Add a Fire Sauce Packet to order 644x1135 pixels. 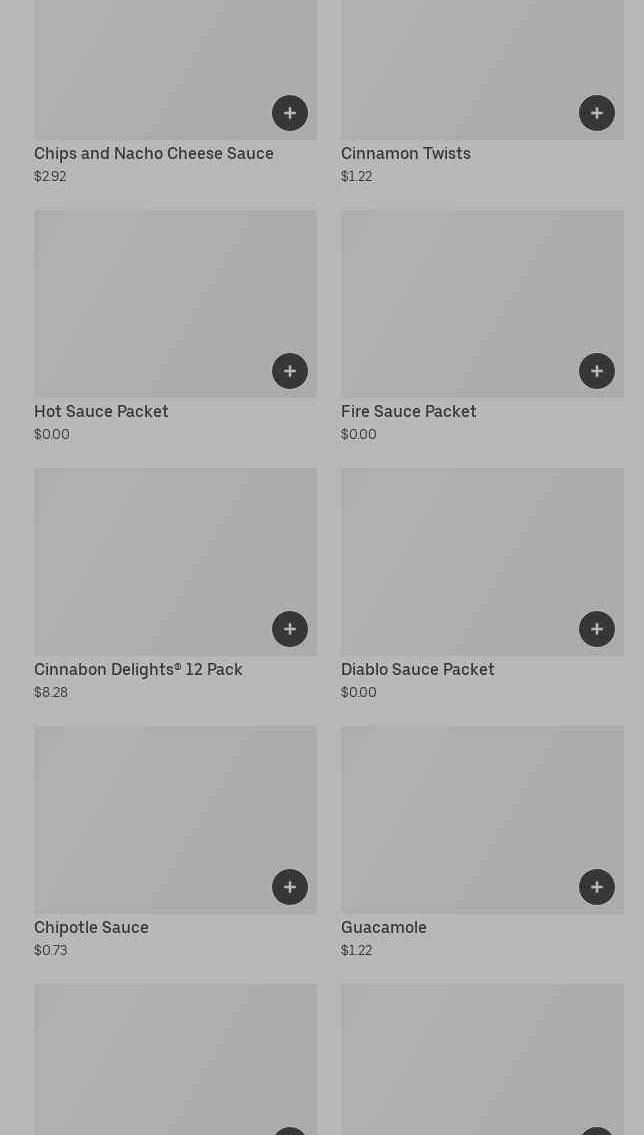click(597, 371)
